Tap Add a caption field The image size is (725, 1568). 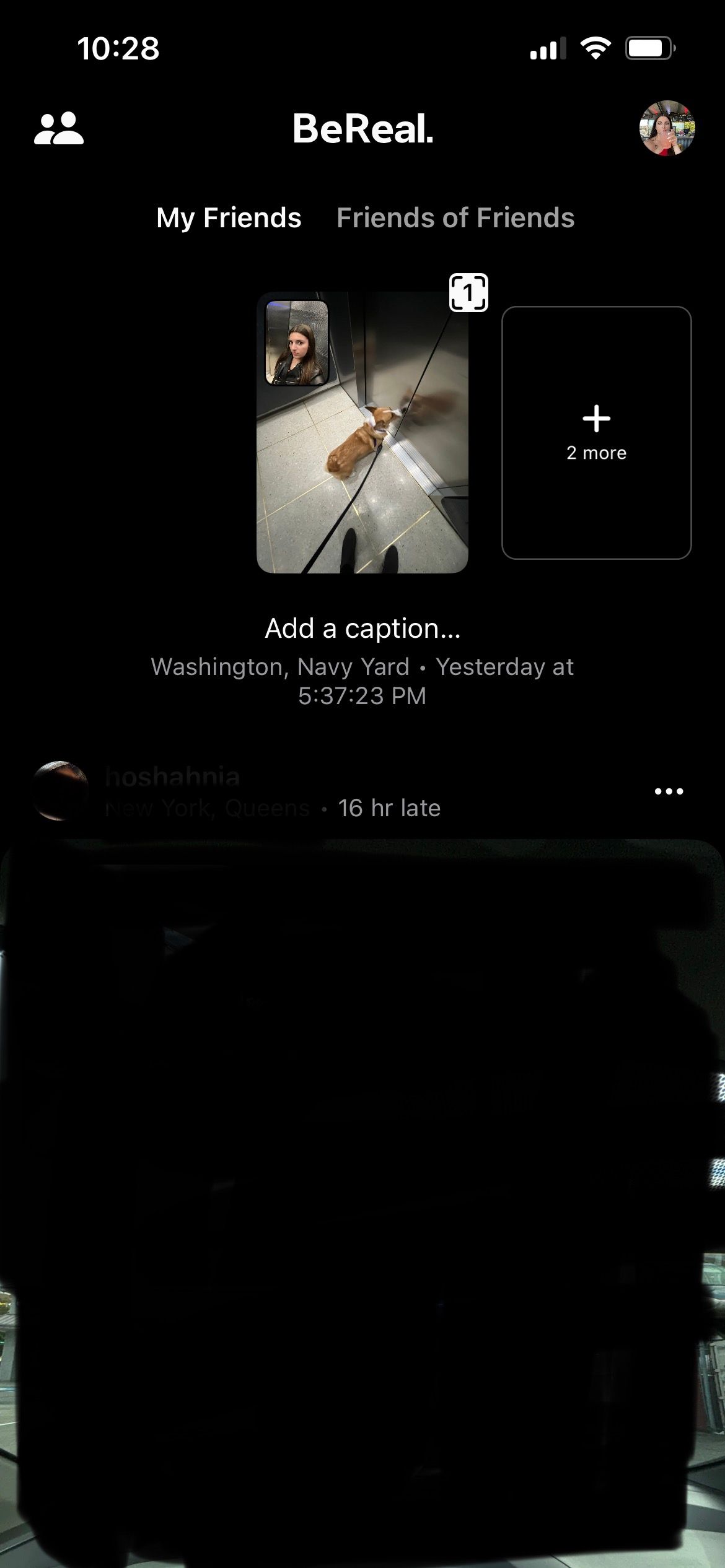point(362,629)
